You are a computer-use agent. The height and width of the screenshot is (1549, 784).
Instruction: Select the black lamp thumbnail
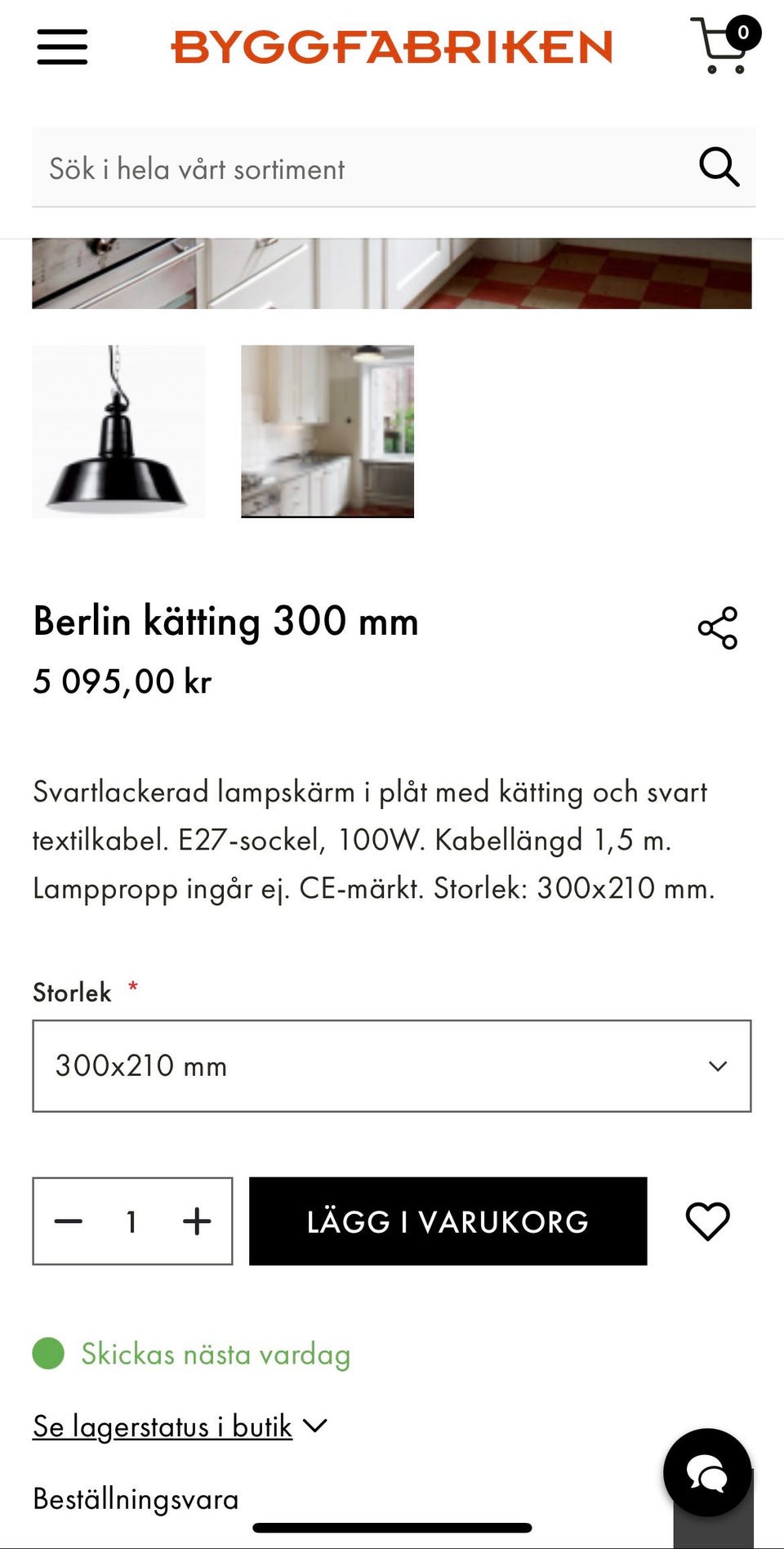tap(118, 431)
